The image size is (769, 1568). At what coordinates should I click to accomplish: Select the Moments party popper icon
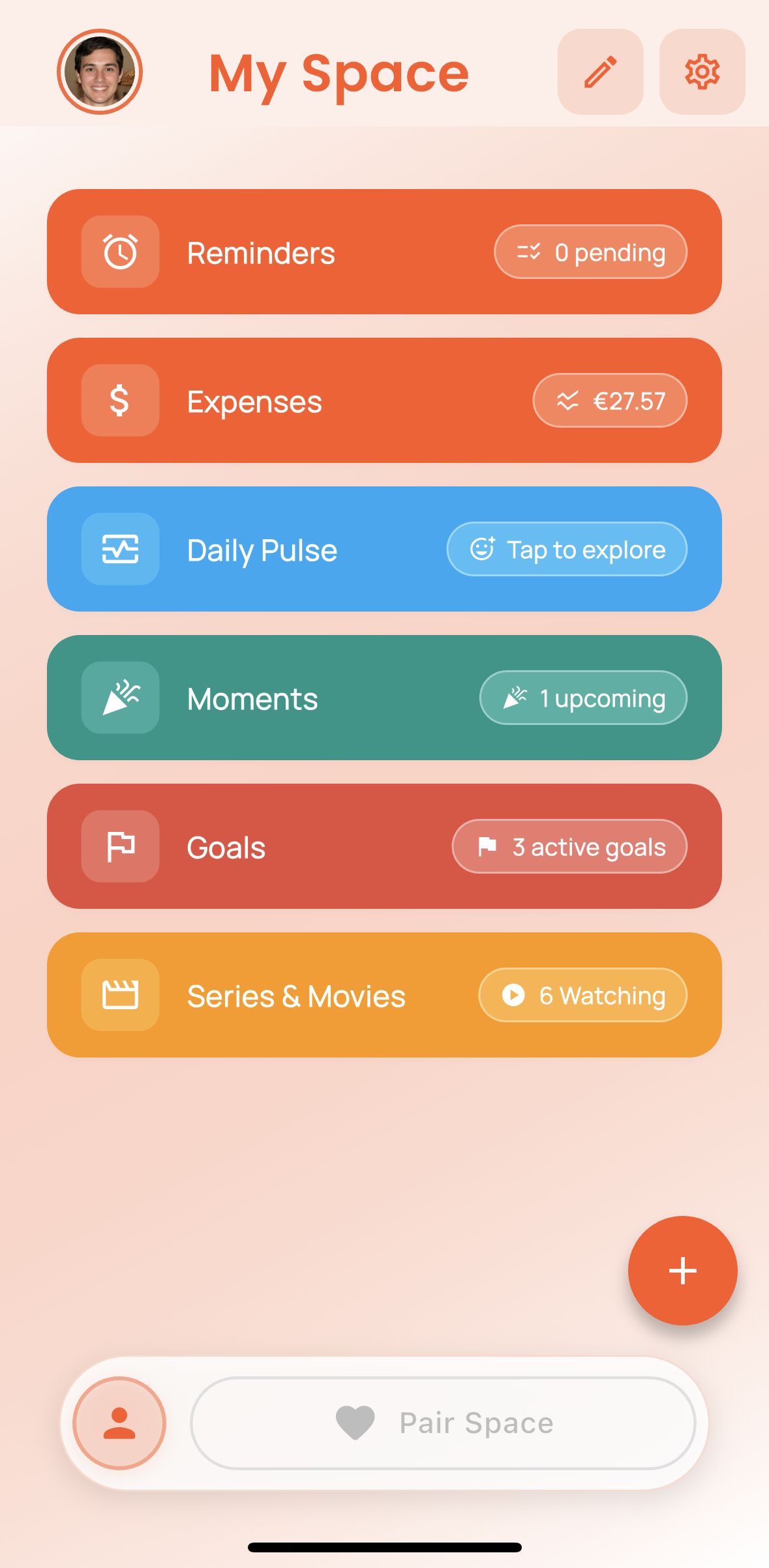pos(119,697)
